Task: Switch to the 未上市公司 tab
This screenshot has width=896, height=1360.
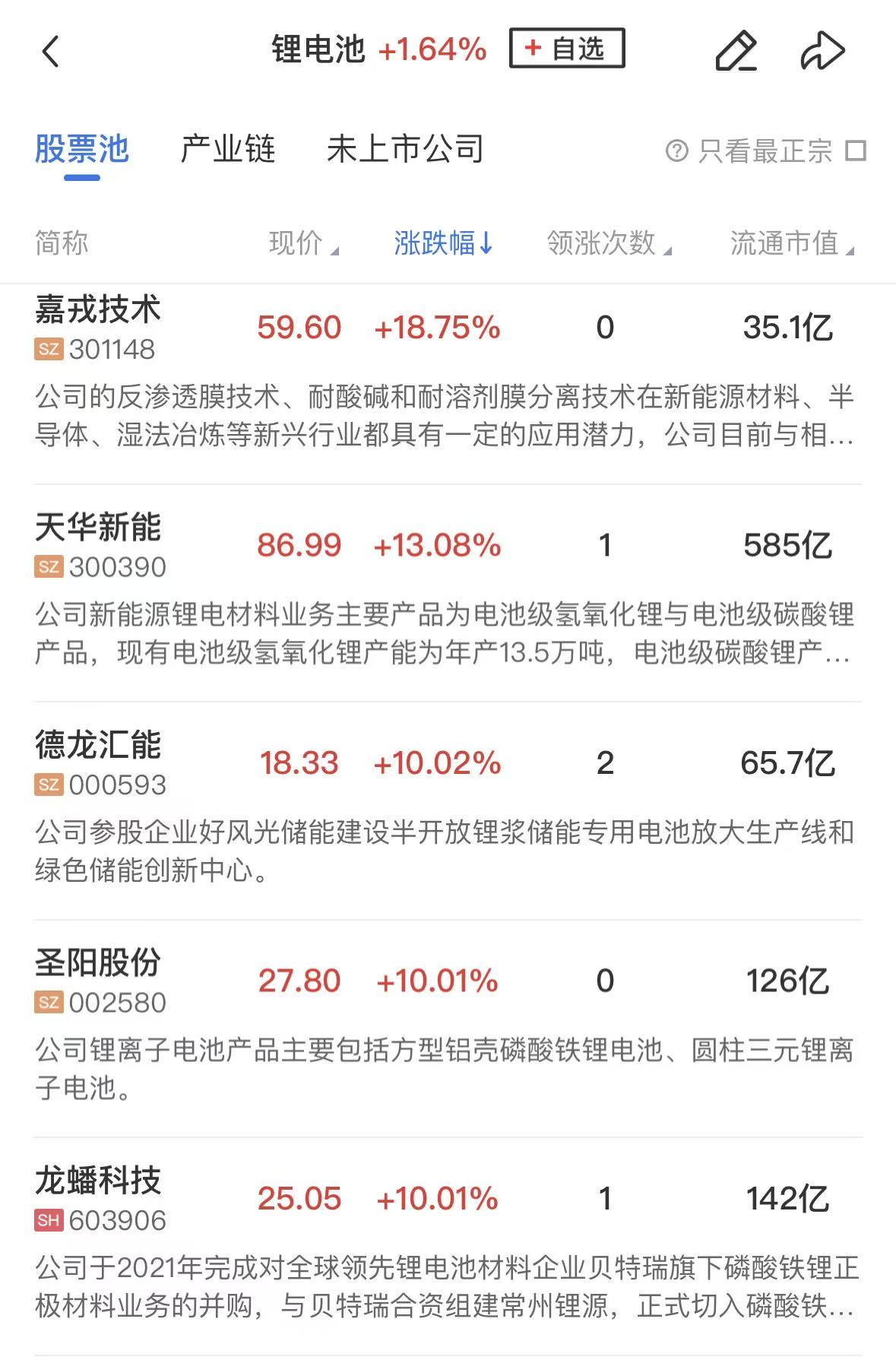Action: (405, 149)
